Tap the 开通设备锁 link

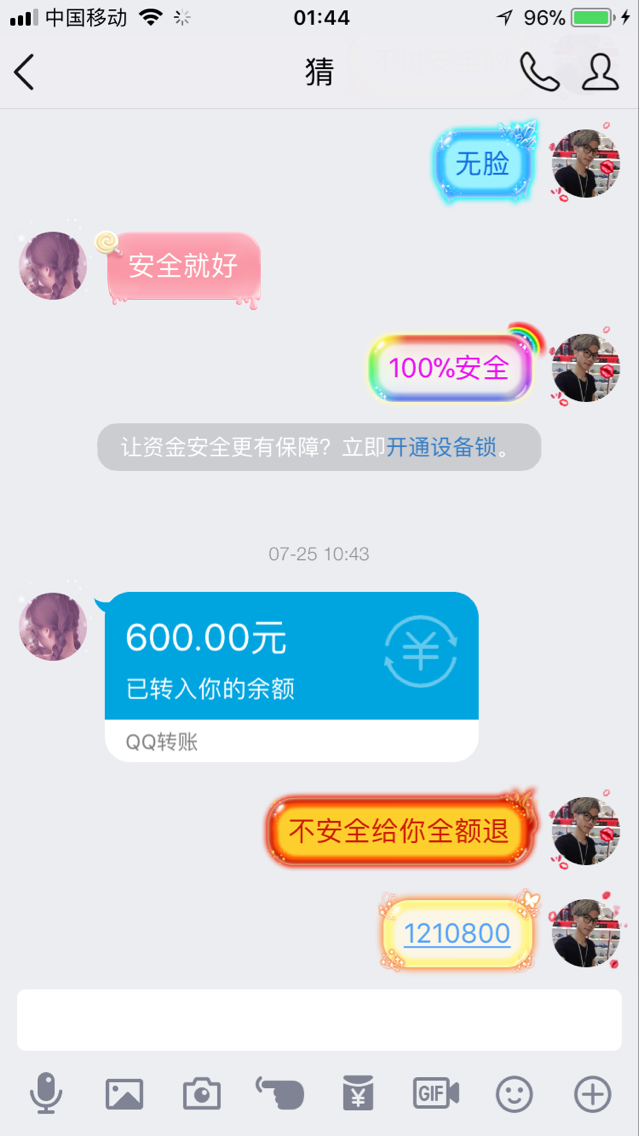point(441,447)
